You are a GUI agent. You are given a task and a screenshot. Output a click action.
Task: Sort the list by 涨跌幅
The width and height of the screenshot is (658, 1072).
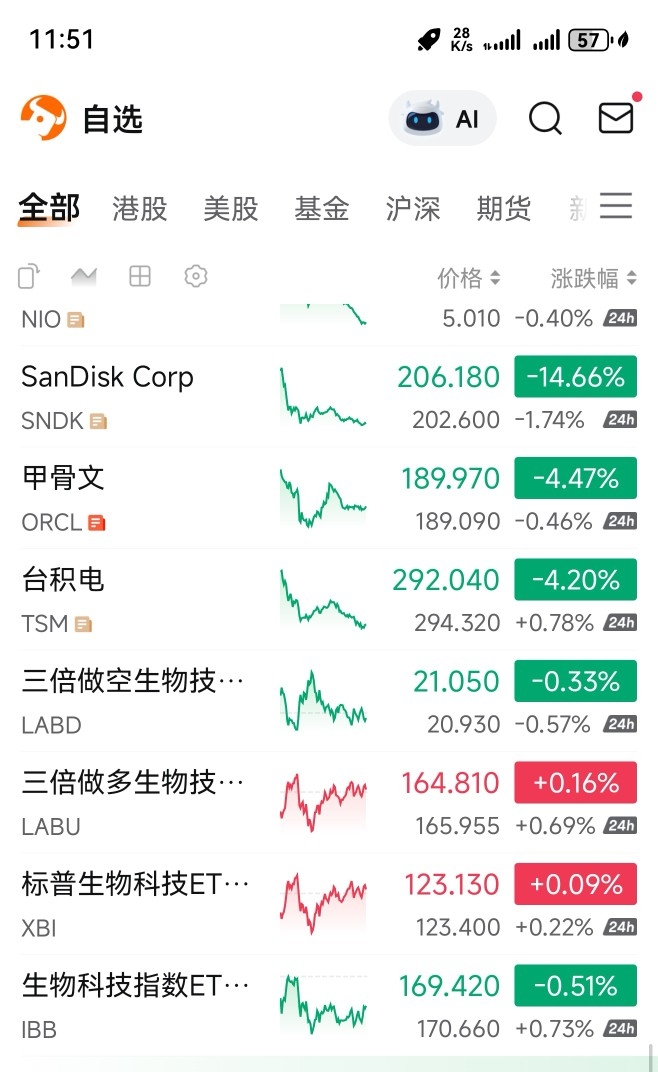tap(593, 277)
